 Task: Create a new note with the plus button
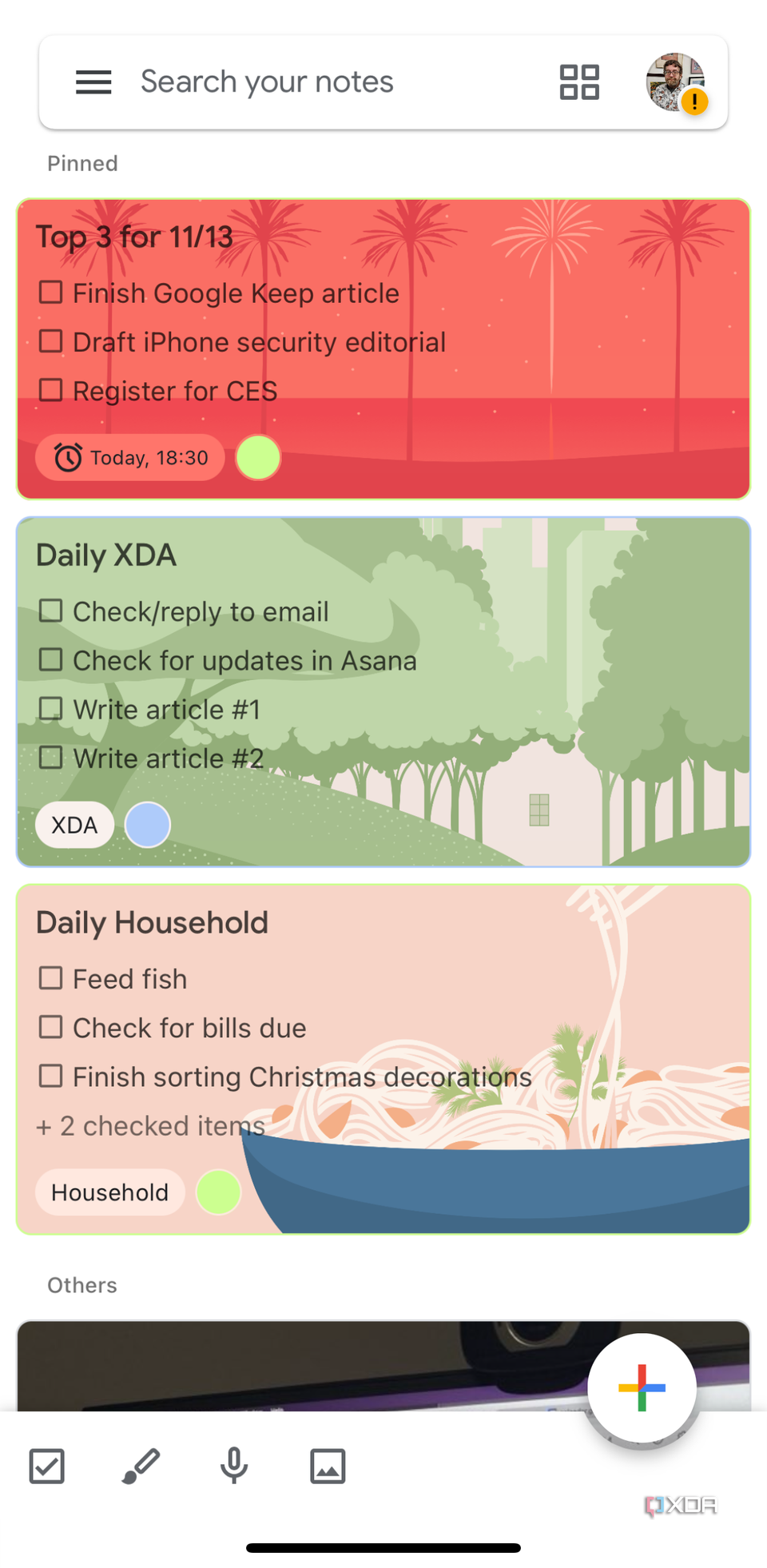(x=642, y=1388)
